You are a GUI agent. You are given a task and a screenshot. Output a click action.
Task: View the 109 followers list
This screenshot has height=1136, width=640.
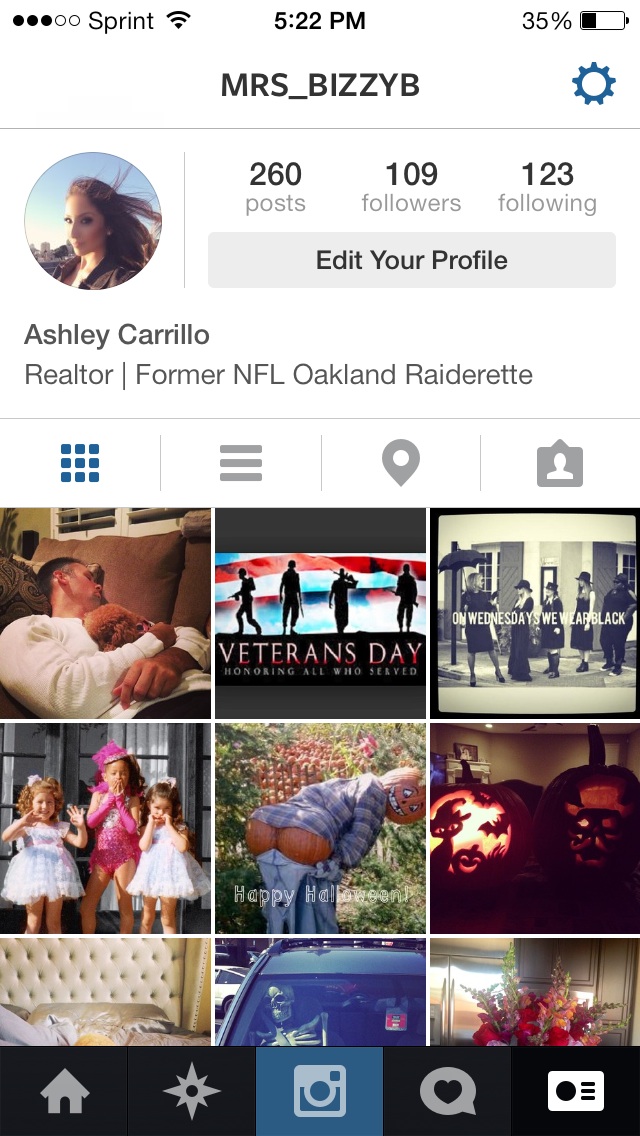click(x=411, y=187)
